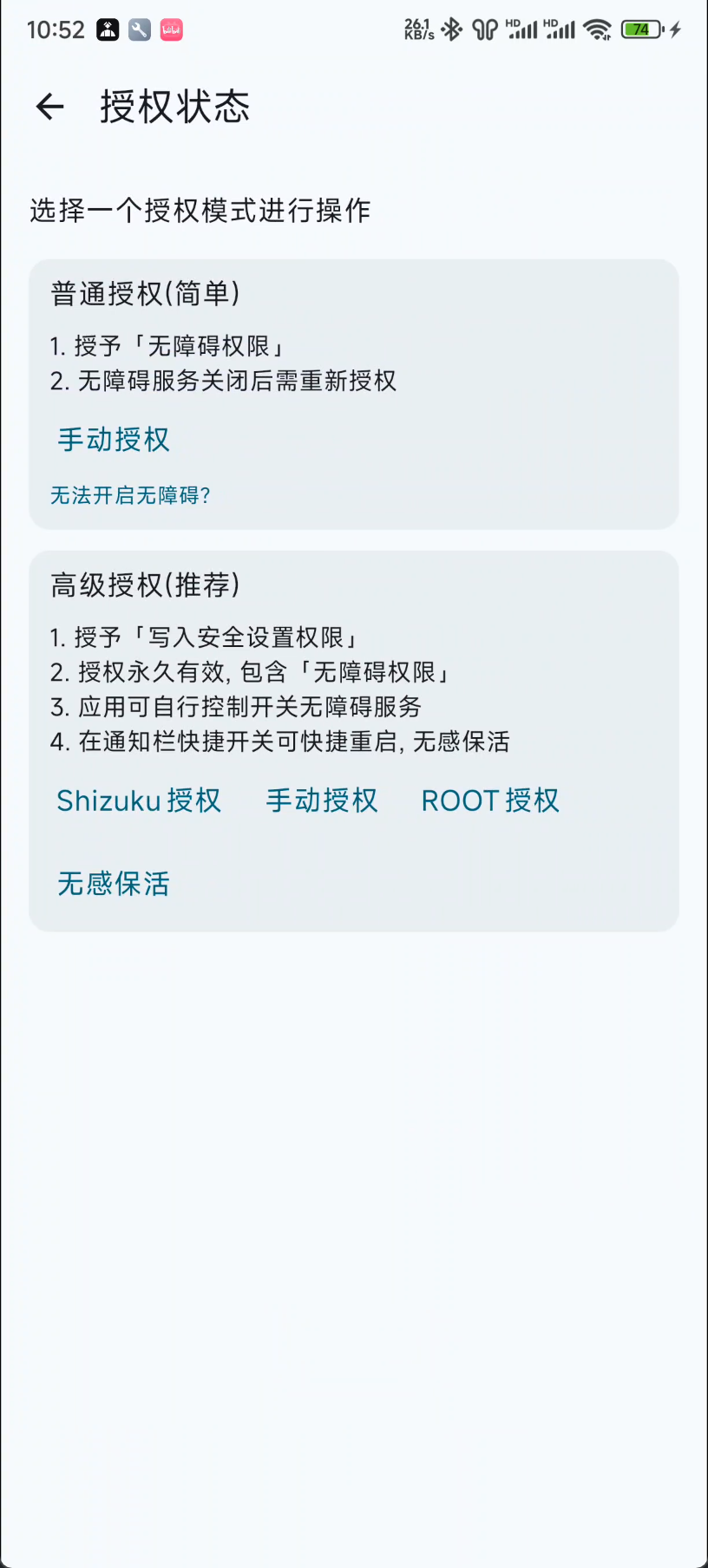Grant permission via ROOT 授权
708x1568 pixels.
[x=490, y=800]
